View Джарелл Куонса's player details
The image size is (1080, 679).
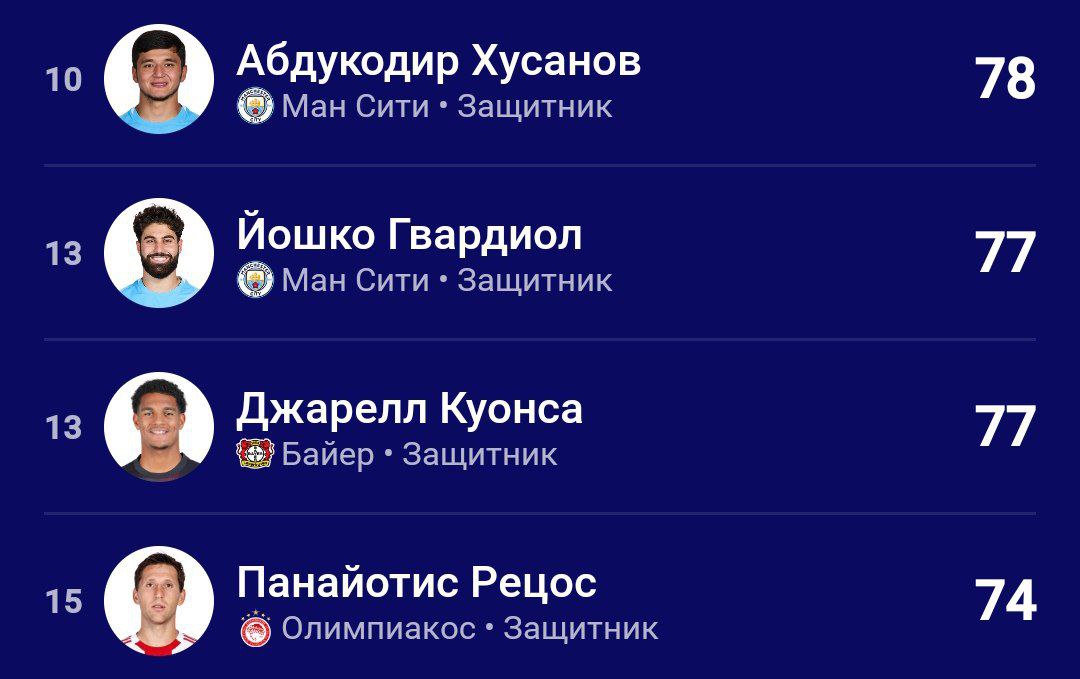coord(409,411)
